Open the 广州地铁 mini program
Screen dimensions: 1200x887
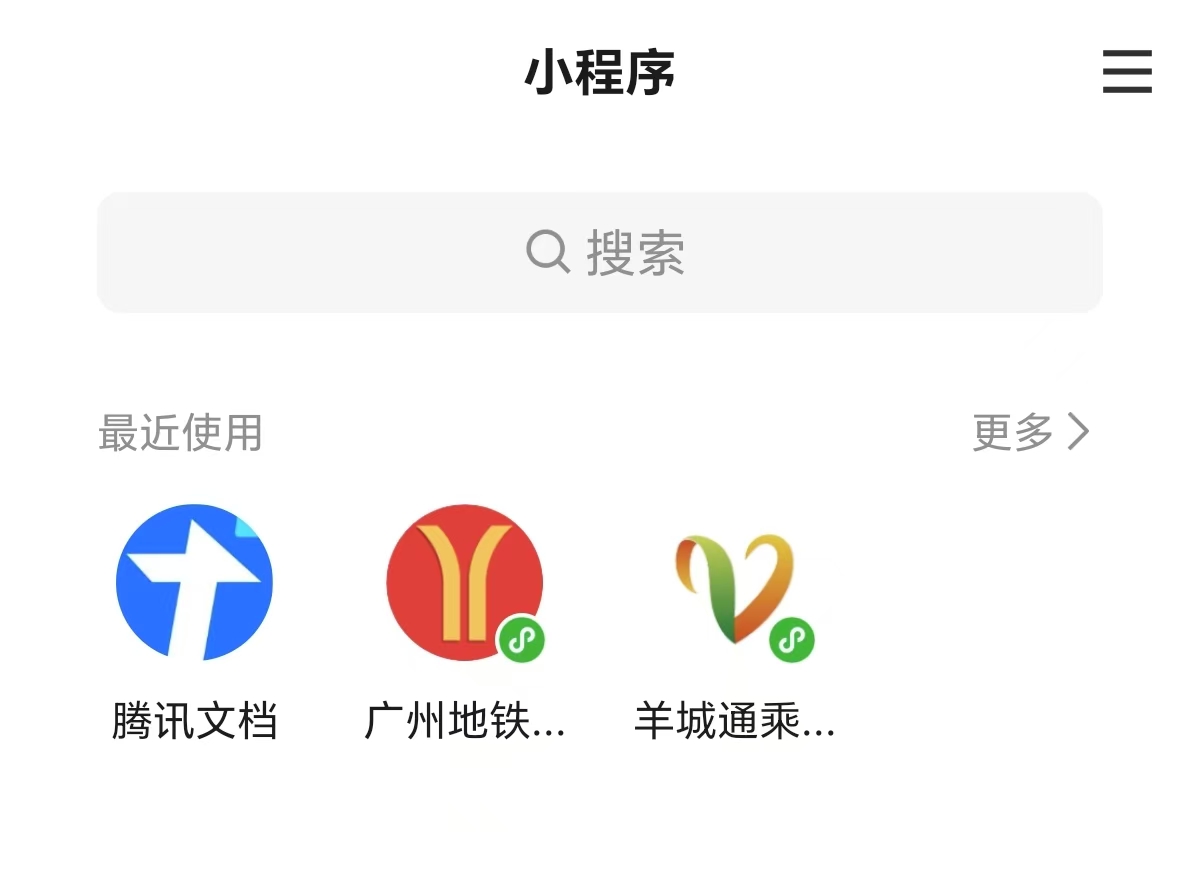click(465, 583)
